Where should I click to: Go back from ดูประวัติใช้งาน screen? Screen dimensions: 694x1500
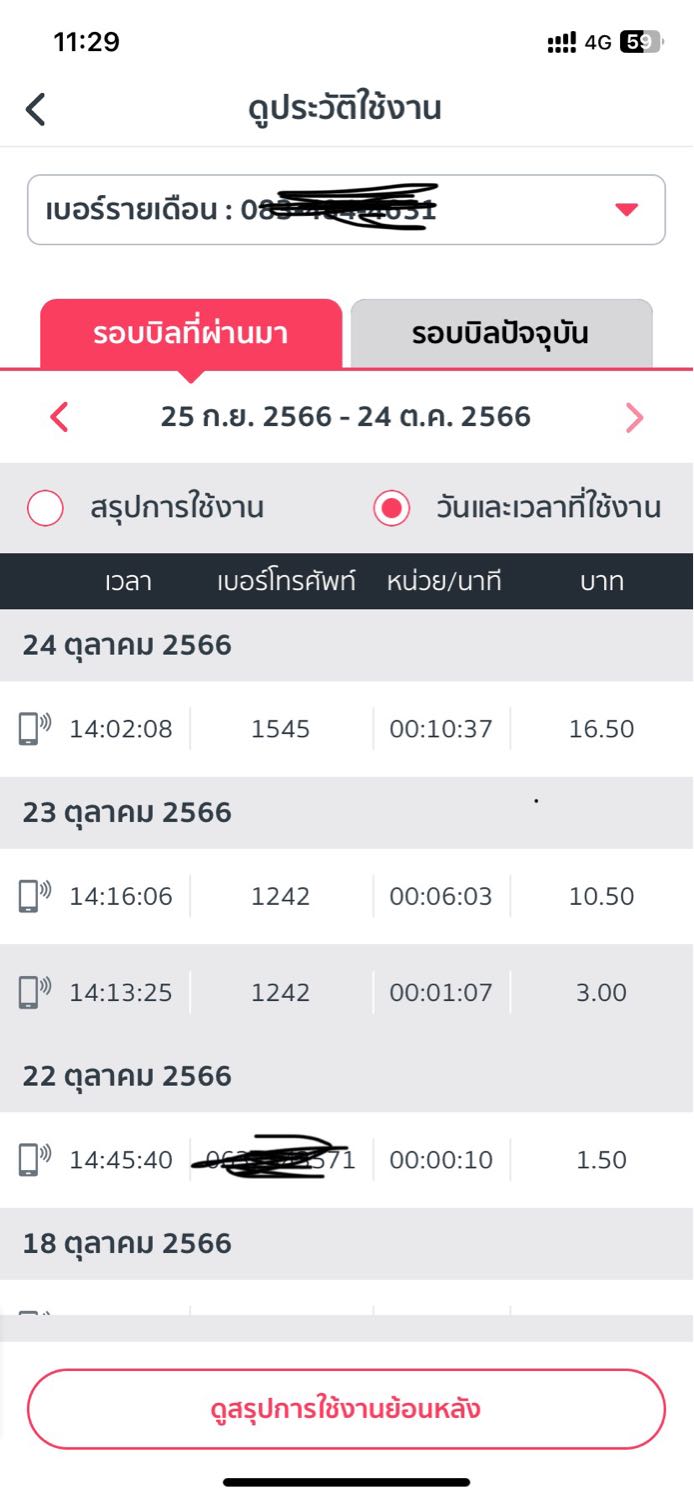36,108
